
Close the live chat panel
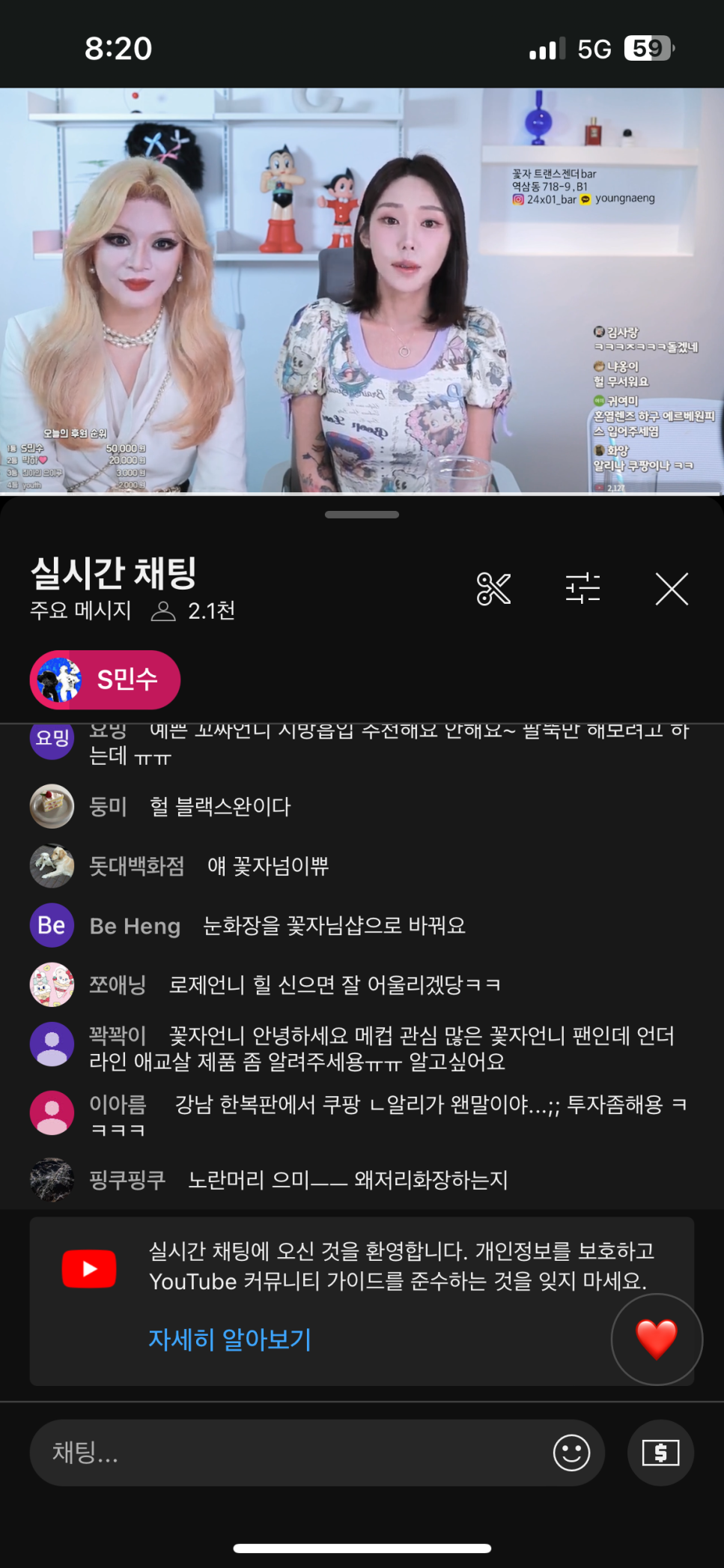pos(672,589)
